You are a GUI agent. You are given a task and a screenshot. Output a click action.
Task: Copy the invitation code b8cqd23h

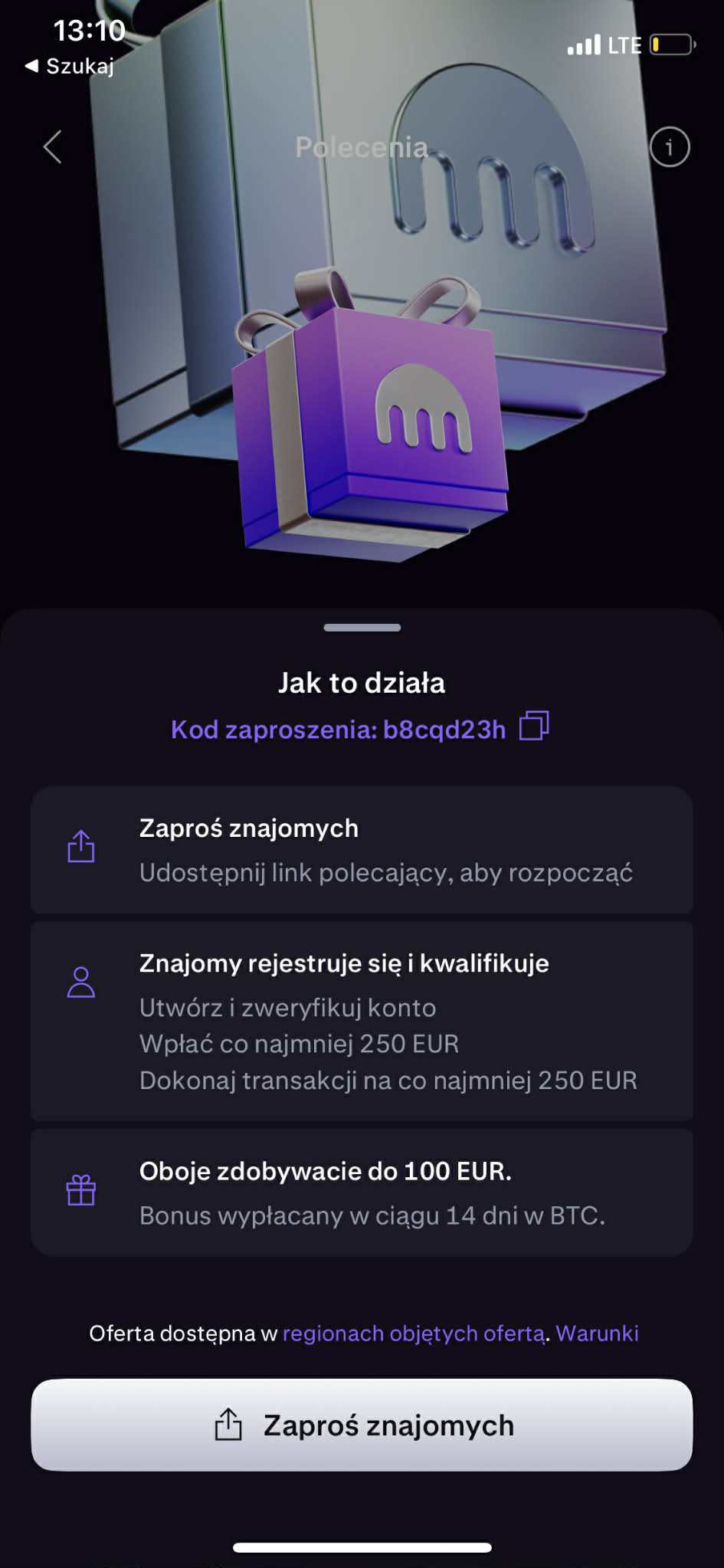pyautogui.click(x=534, y=726)
